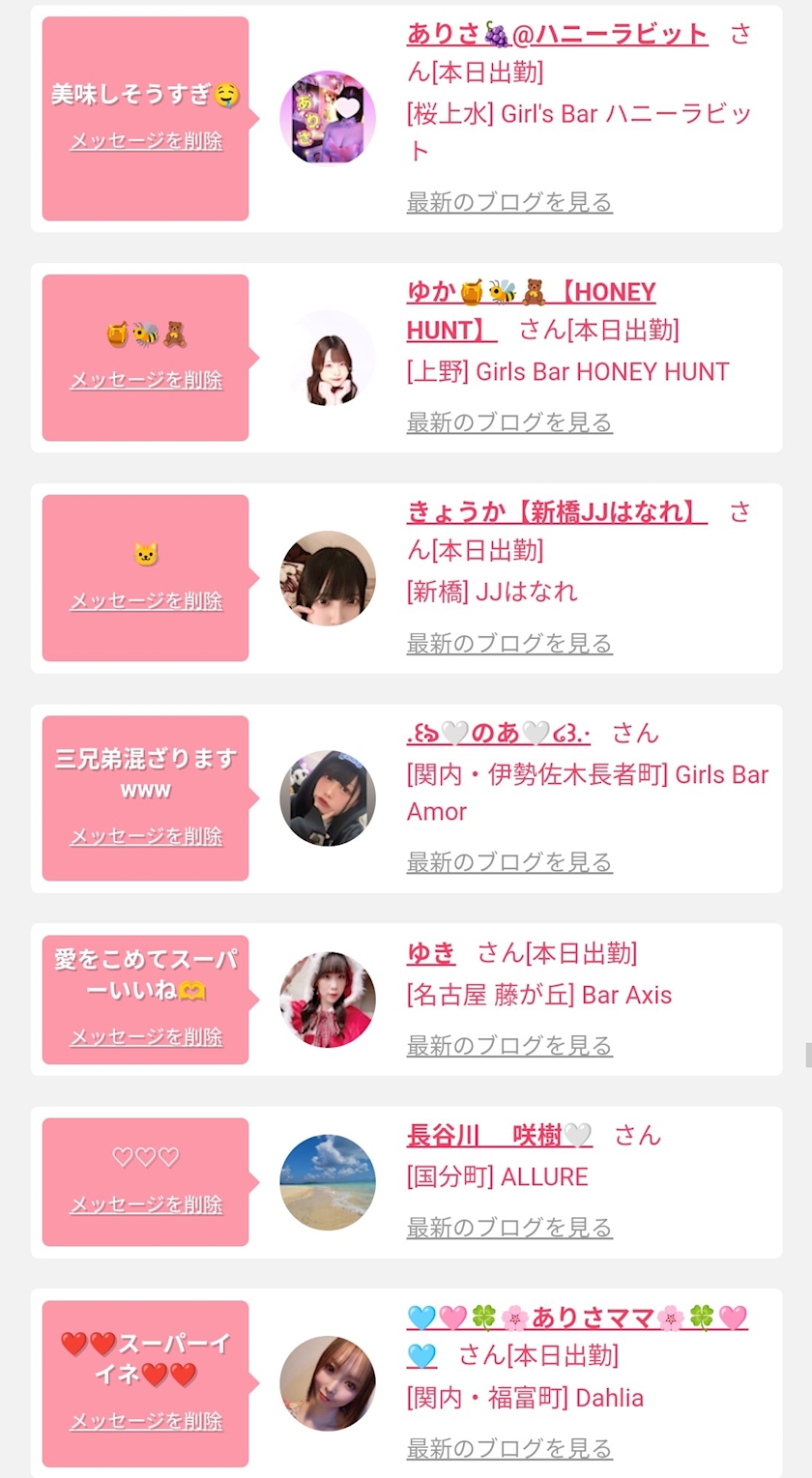This screenshot has height=1478, width=812.
Task: View のあ's latest blog at Girls Bar Amor
Action: pyautogui.click(x=509, y=862)
